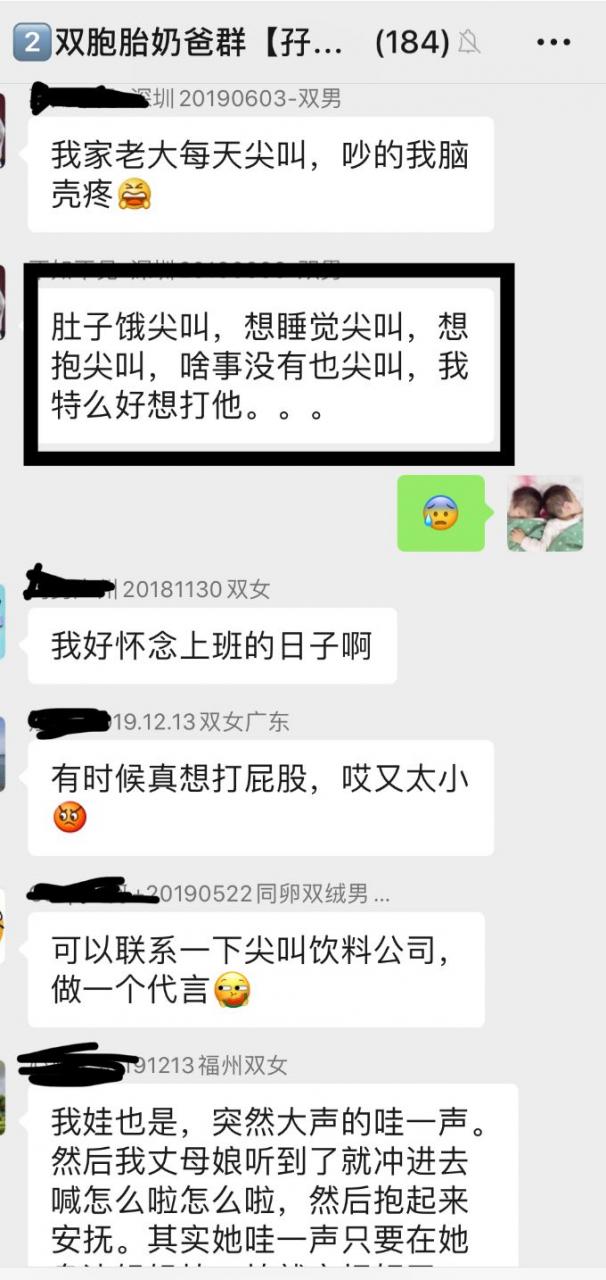Screen dimensions: 606x1280
Task: Go back via the unread badge 2
Action: click(32, 41)
